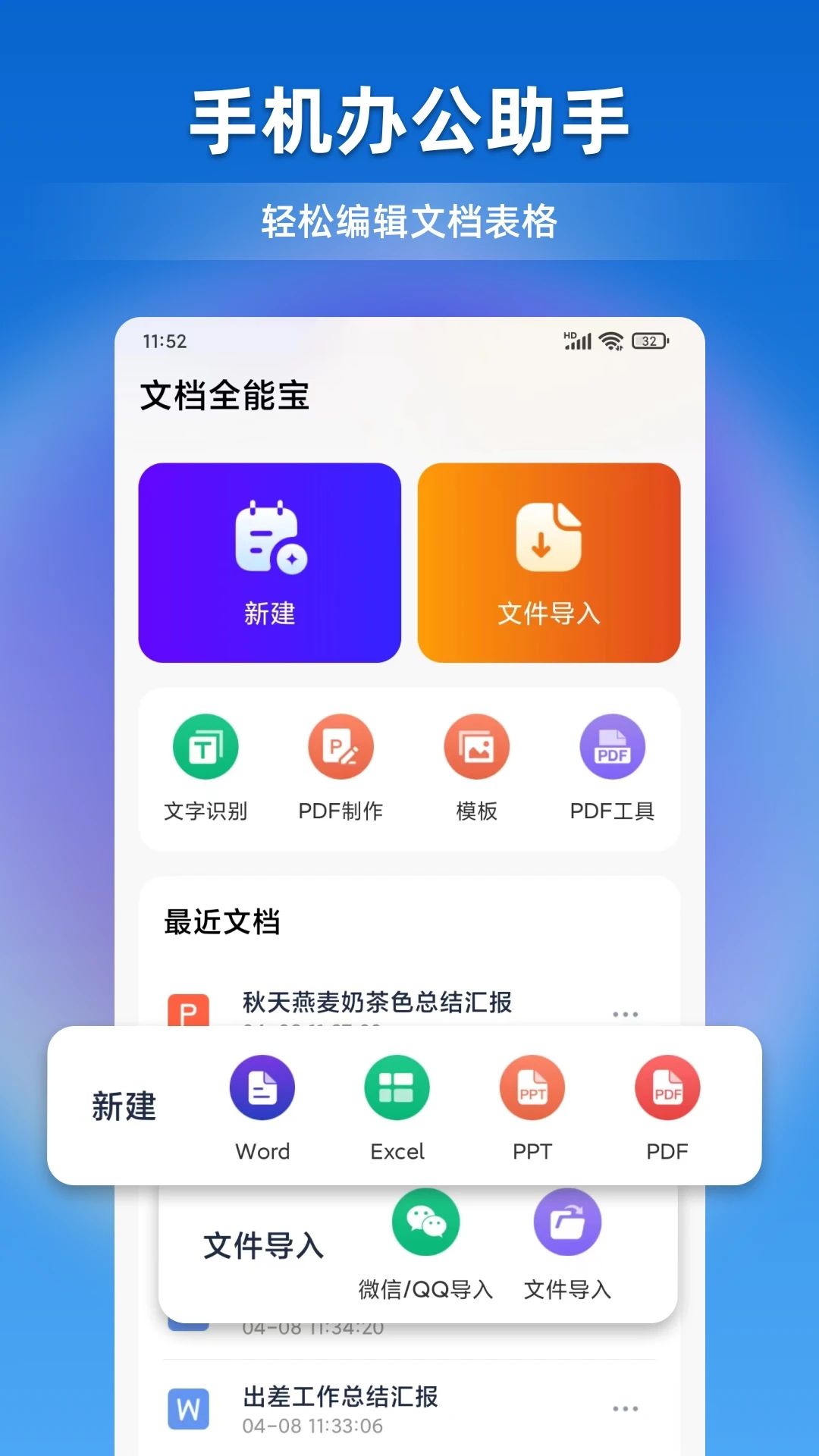
Task: Tap the battery indicator in the status bar
Action: [648, 341]
